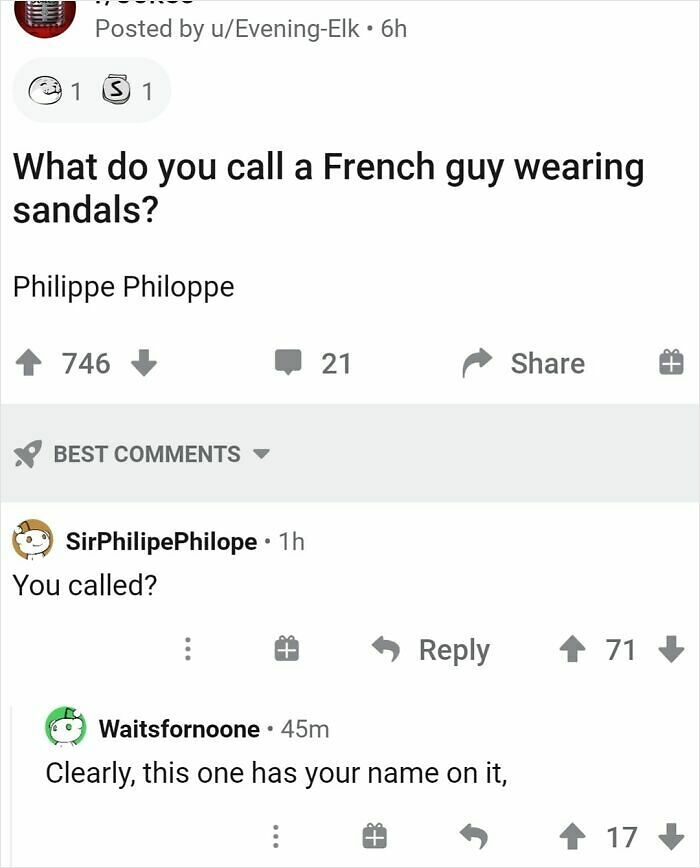Give an award to the post

(x=670, y=363)
